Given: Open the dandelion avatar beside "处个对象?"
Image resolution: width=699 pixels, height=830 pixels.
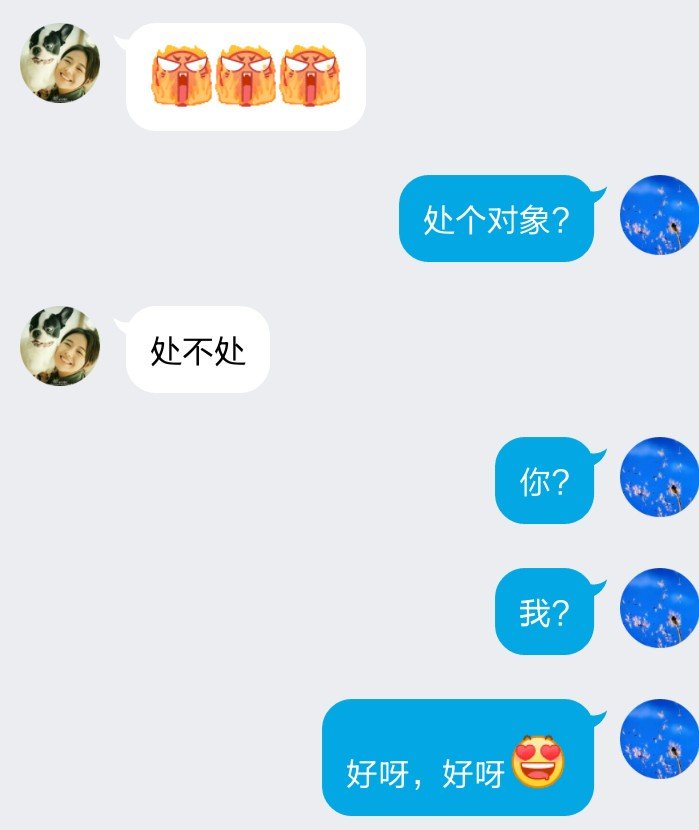Looking at the screenshot, I should [659, 215].
